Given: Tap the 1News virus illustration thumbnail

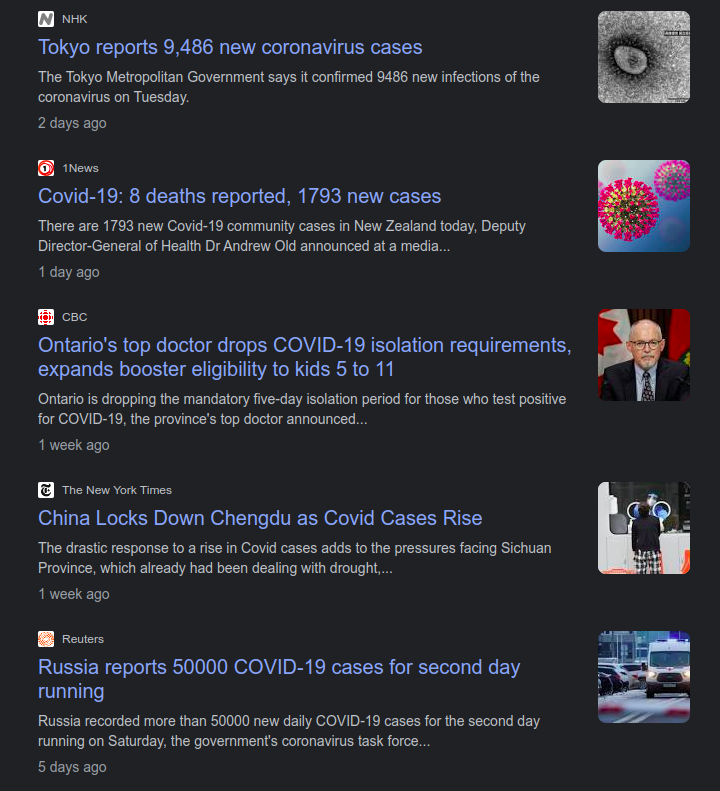Looking at the screenshot, I should (x=643, y=206).
